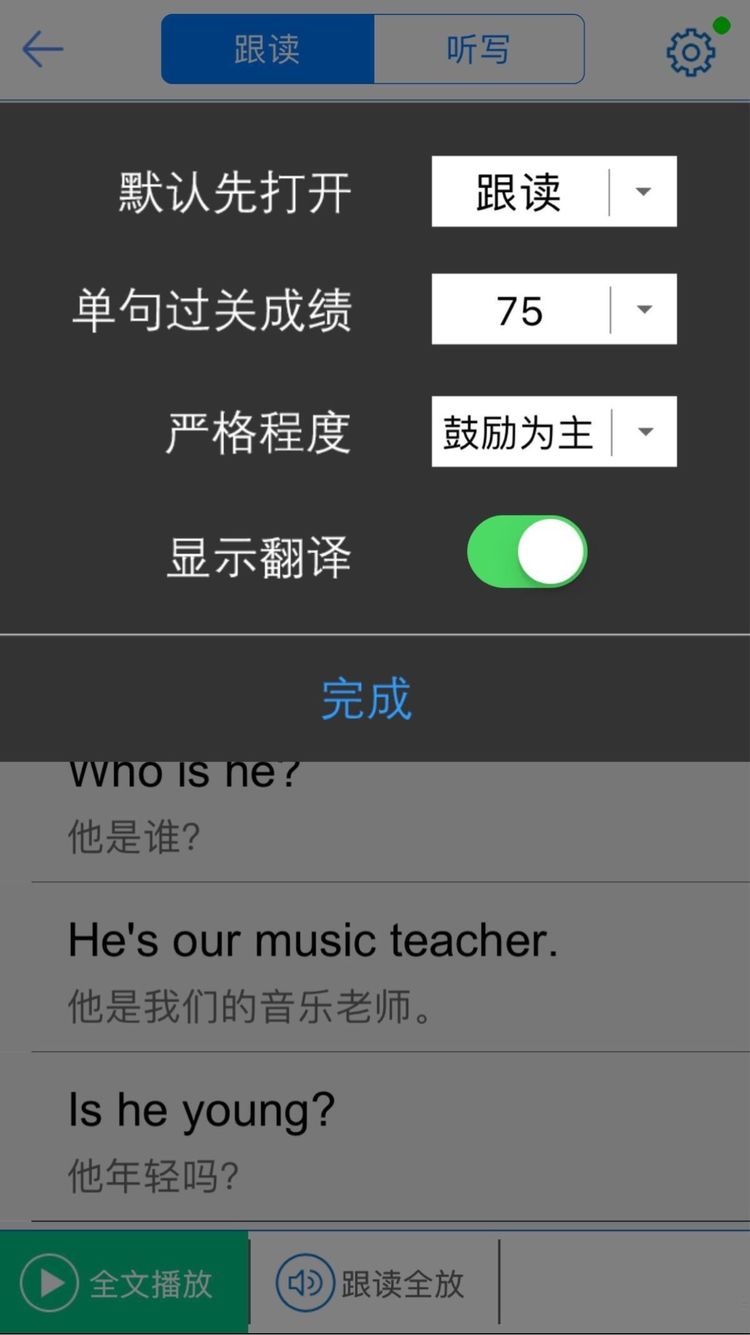The height and width of the screenshot is (1335, 750).
Task: Open the 单句过关成绩 dropdown showing 75
Action: click(x=554, y=310)
